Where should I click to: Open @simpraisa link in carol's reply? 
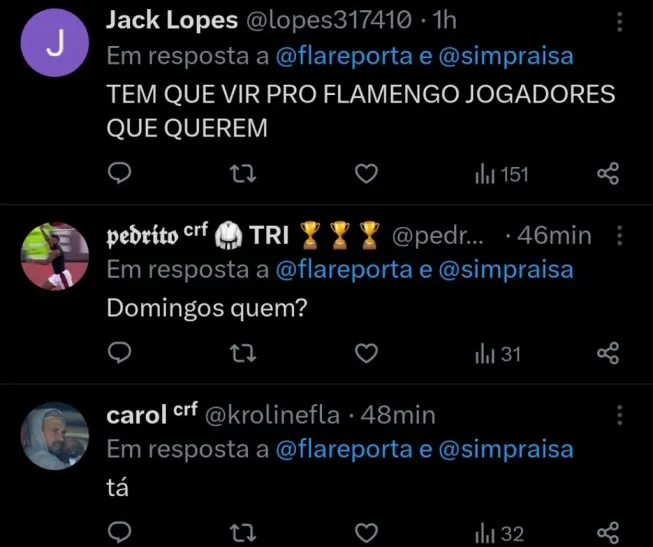coord(506,450)
